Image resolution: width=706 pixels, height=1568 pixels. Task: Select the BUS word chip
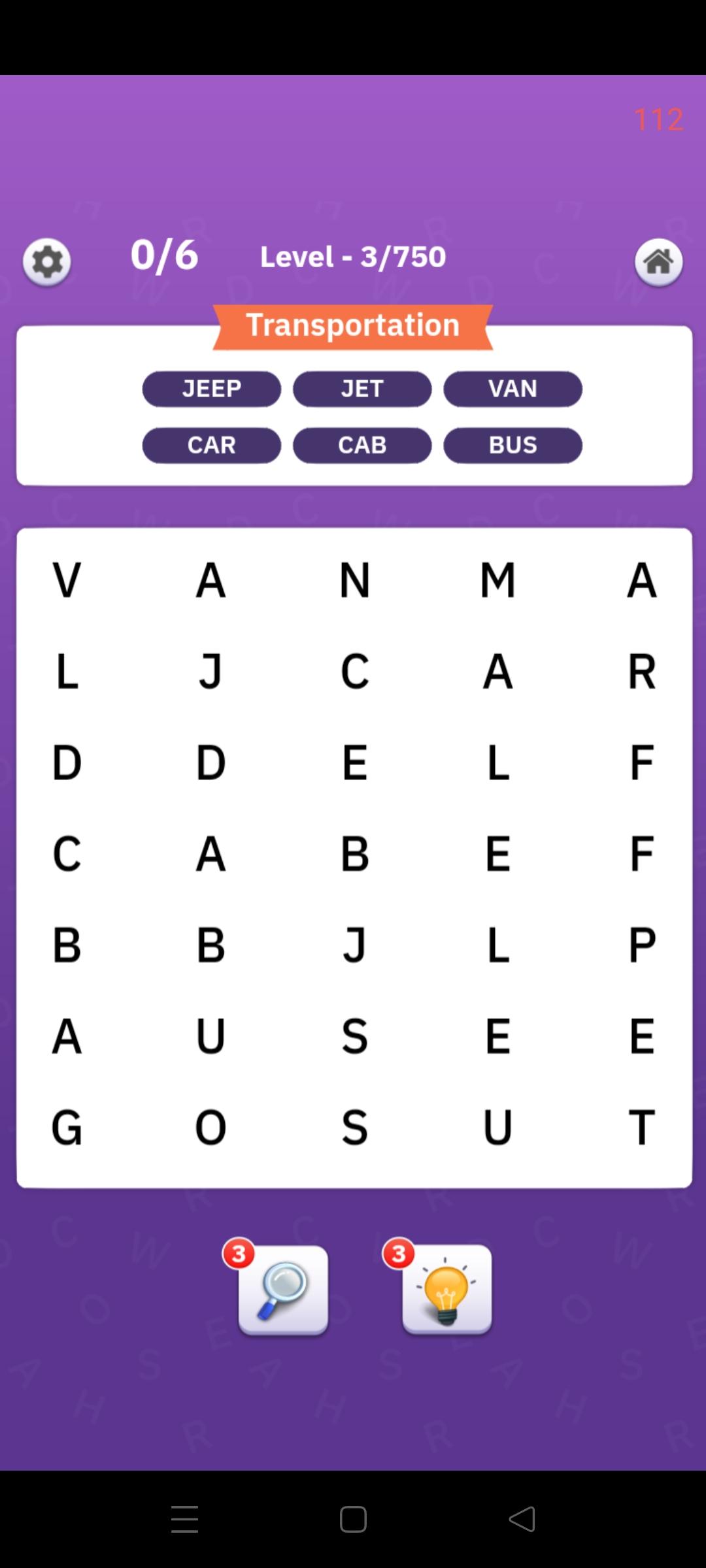(513, 445)
